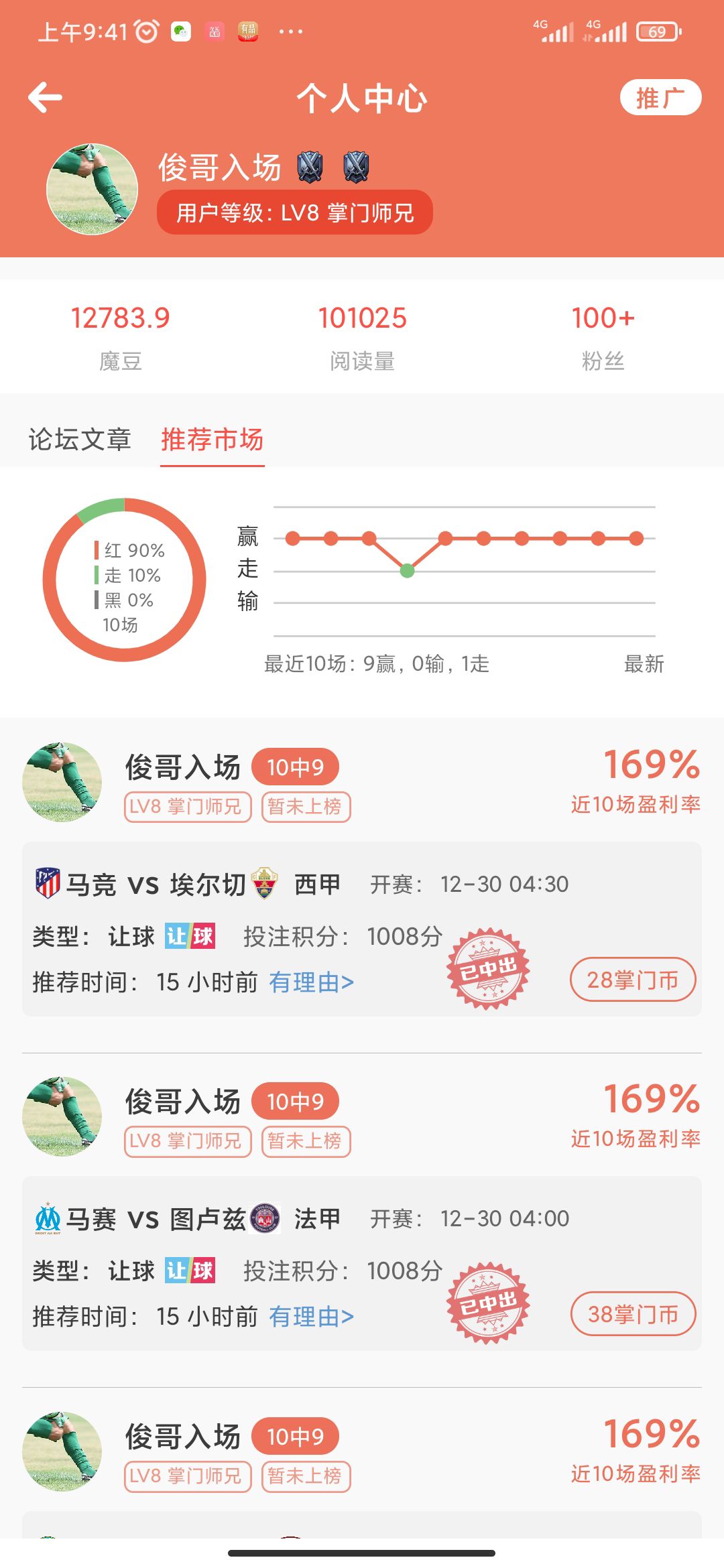The width and height of the screenshot is (724, 1568).
Task: Tap the 推广 button
Action: [x=660, y=98]
